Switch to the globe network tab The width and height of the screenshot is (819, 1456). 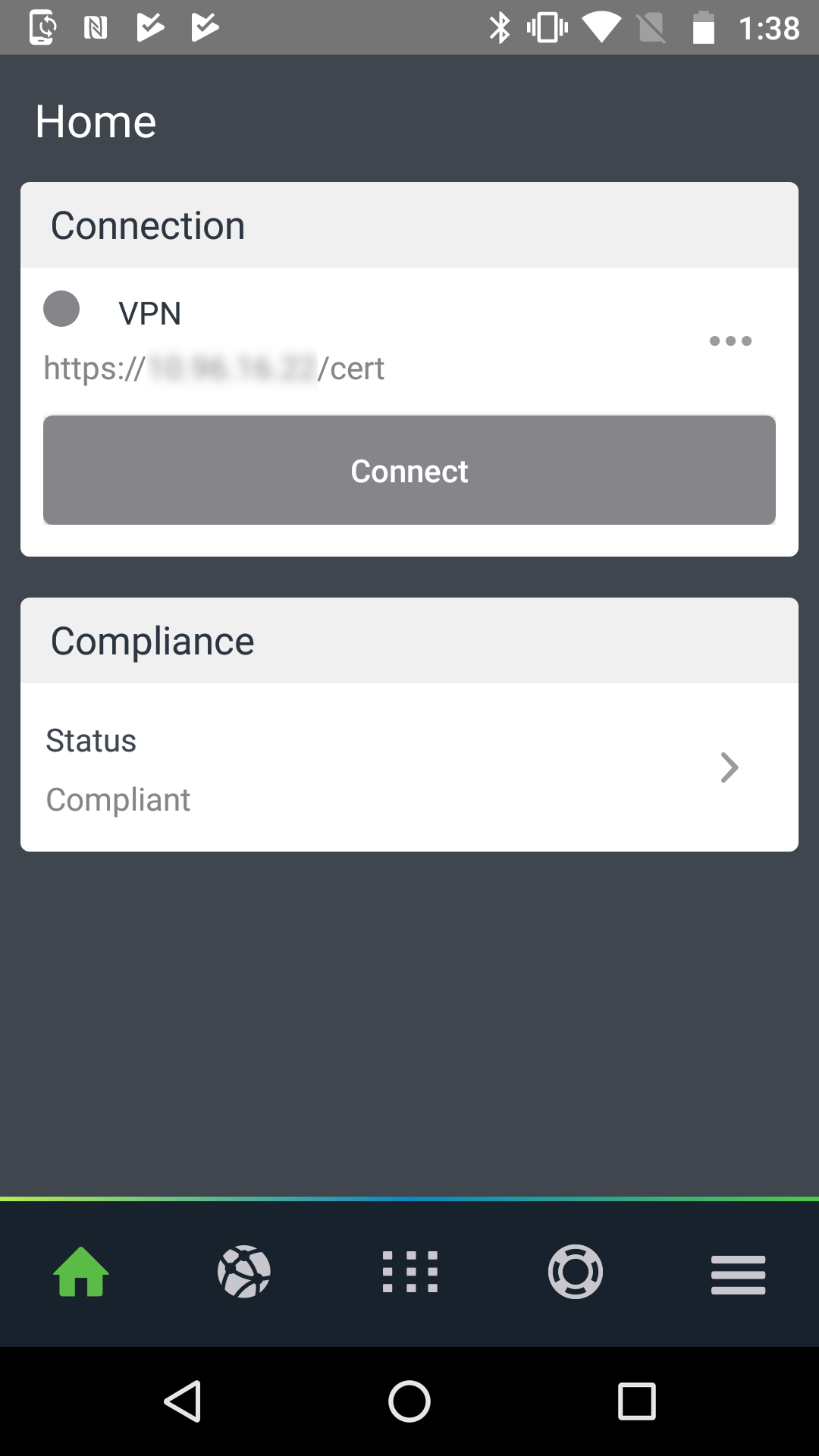point(244,1272)
